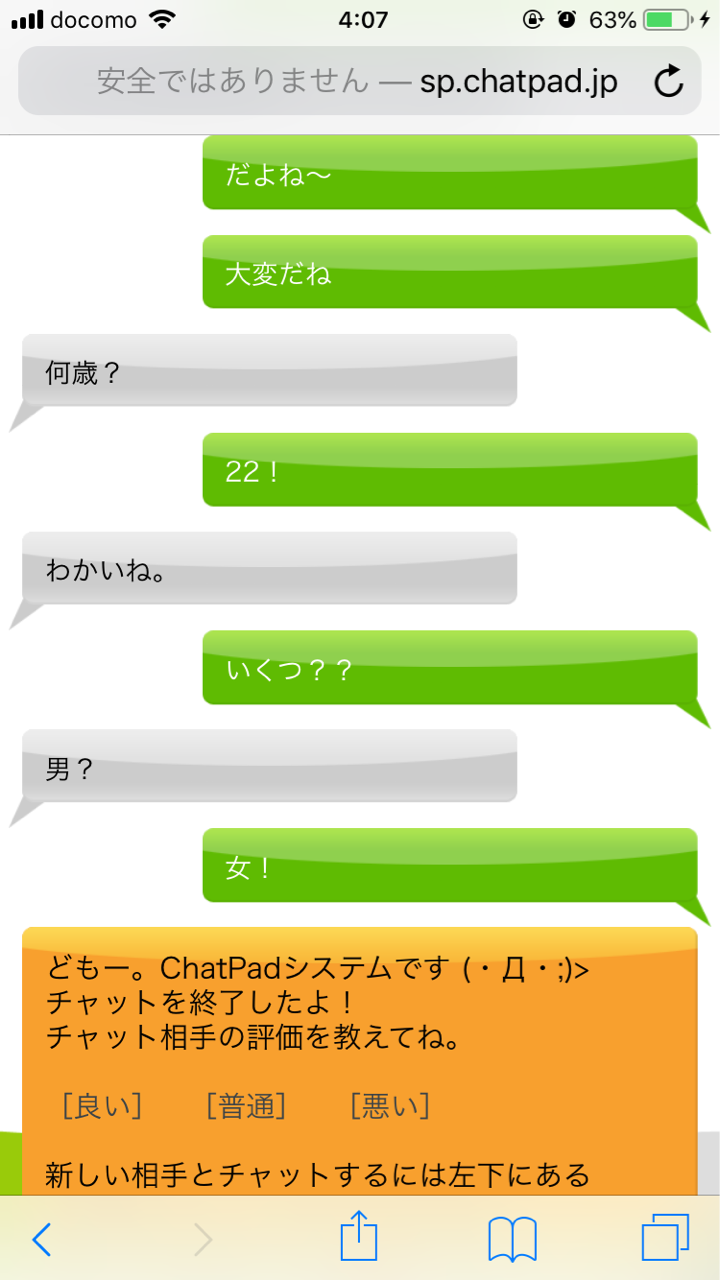Screen dimensions: 720x1280
Task: Open Safari bookmarks
Action: point(513,1240)
